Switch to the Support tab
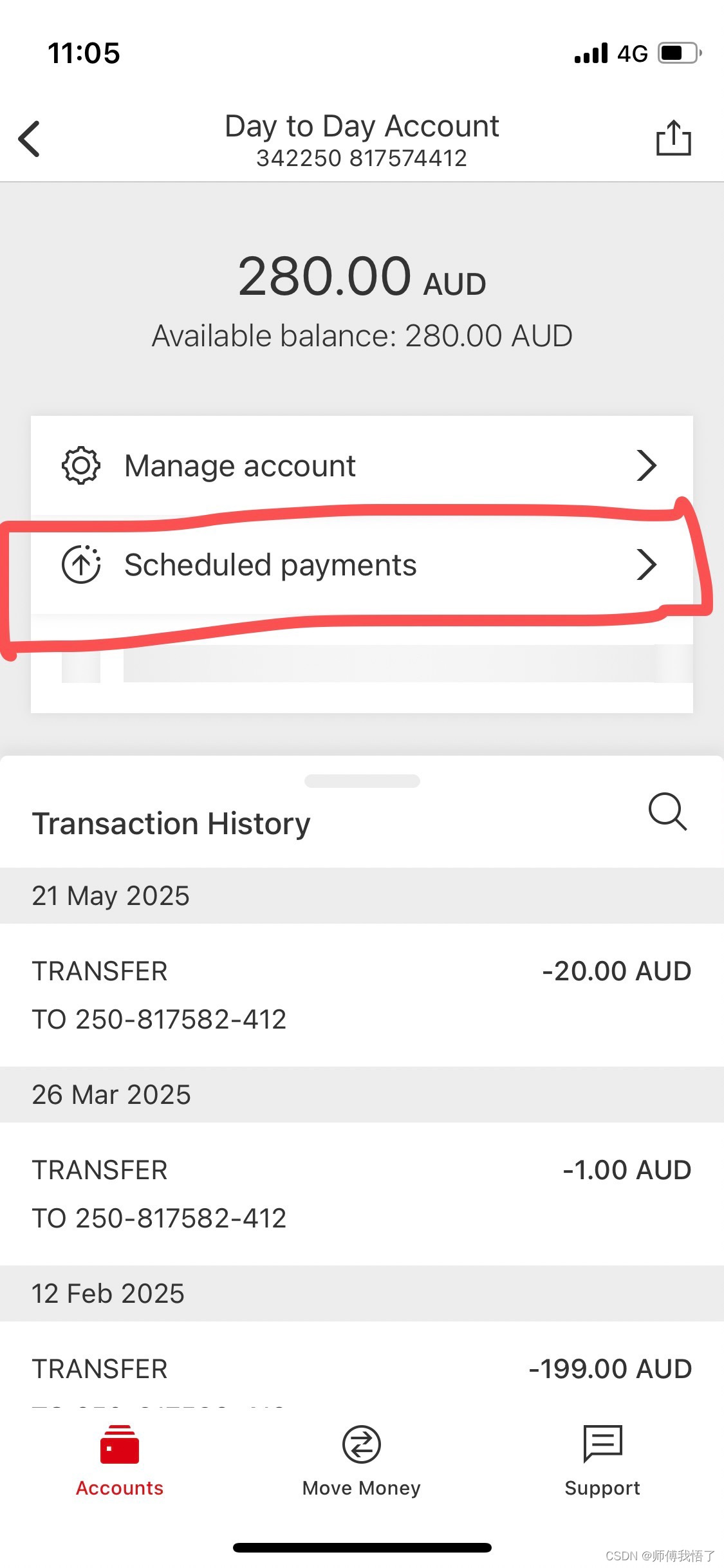This screenshot has width=724, height=1568. (602, 1460)
